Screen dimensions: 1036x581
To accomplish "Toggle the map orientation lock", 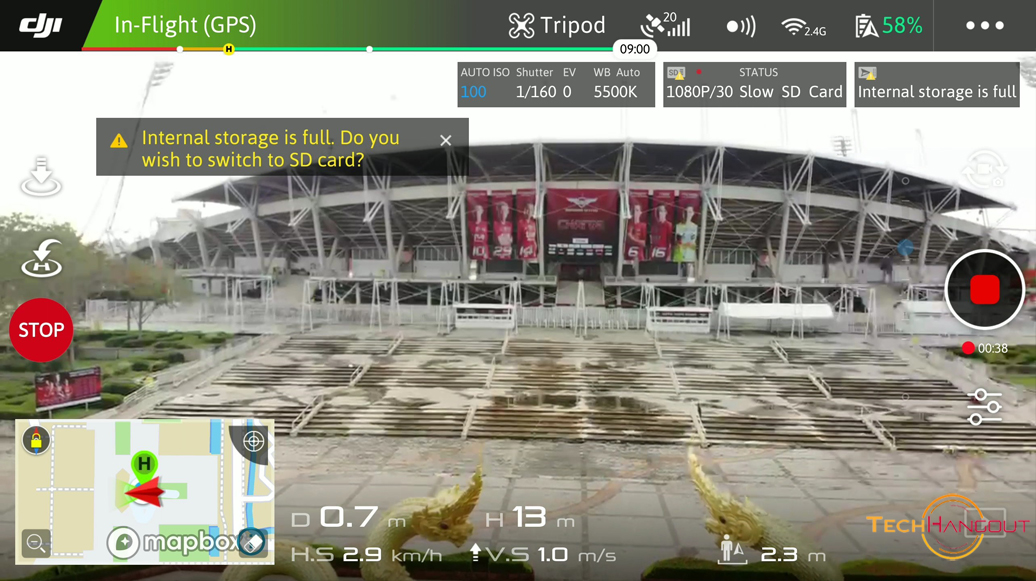I will pos(36,440).
